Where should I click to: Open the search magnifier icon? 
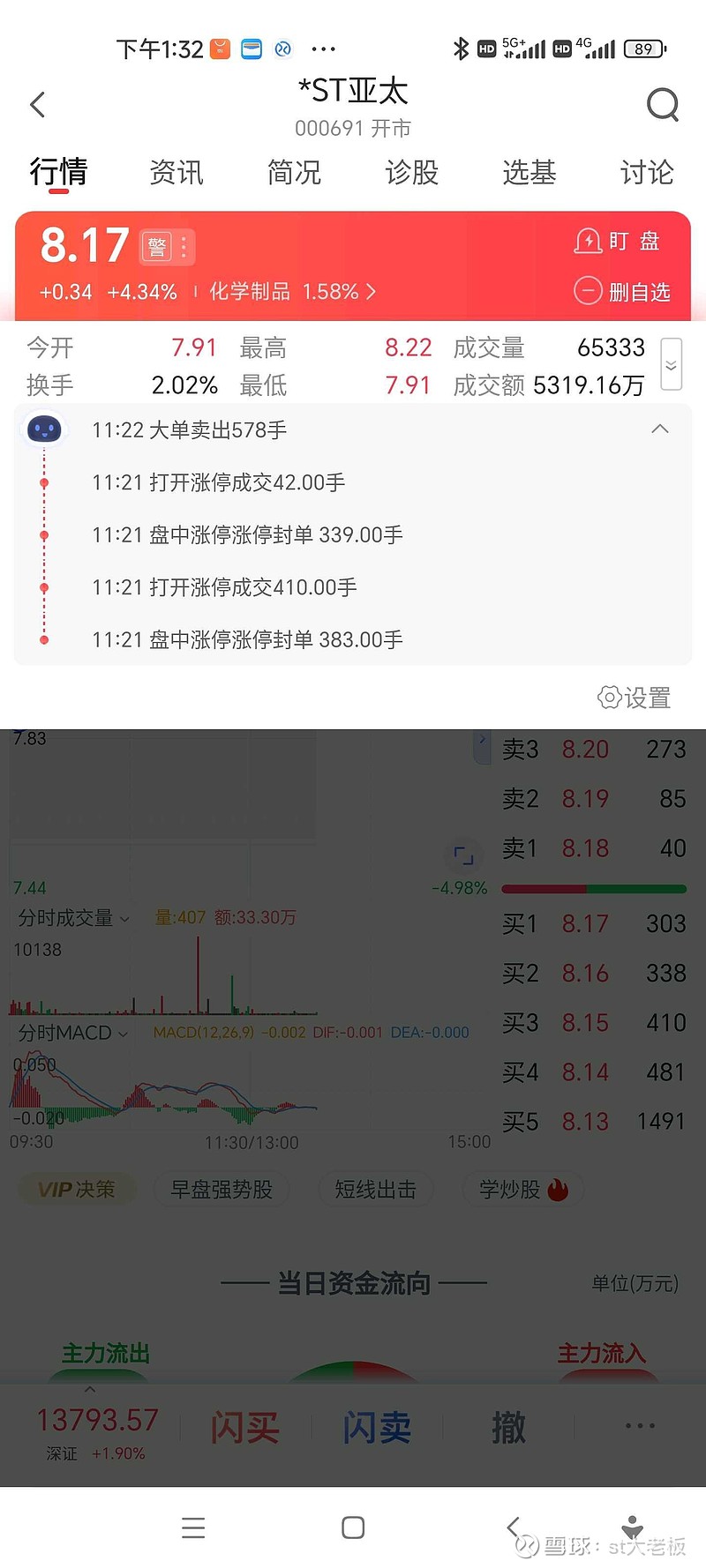pyautogui.click(x=663, y=105)
